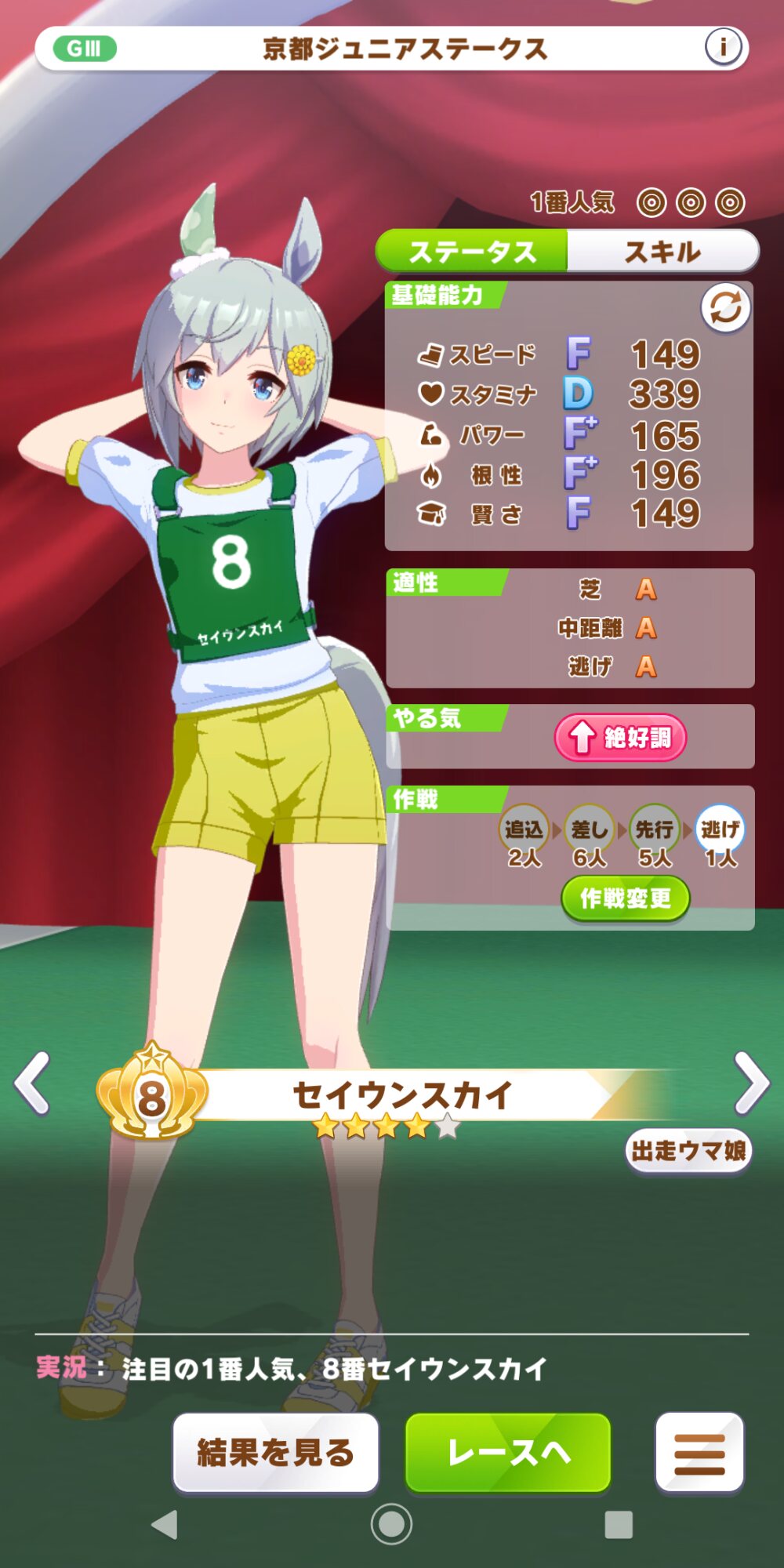
Task: Open the 出走ウマ娘 entry list
Action: 688,1151
